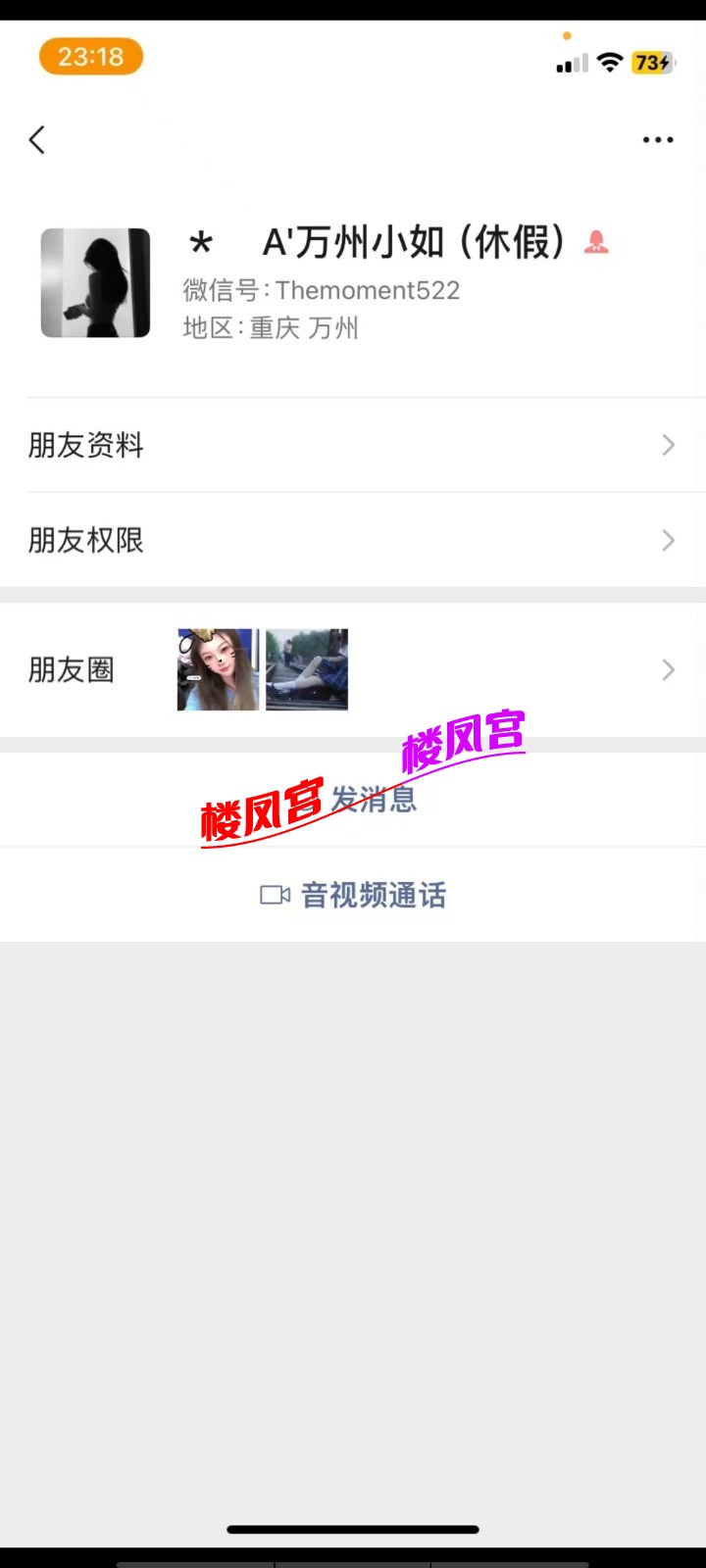This screenshot has height=1568, width=706.
Task: Open the contact's 朋友圈 moments
Action: tap(353, 670)
